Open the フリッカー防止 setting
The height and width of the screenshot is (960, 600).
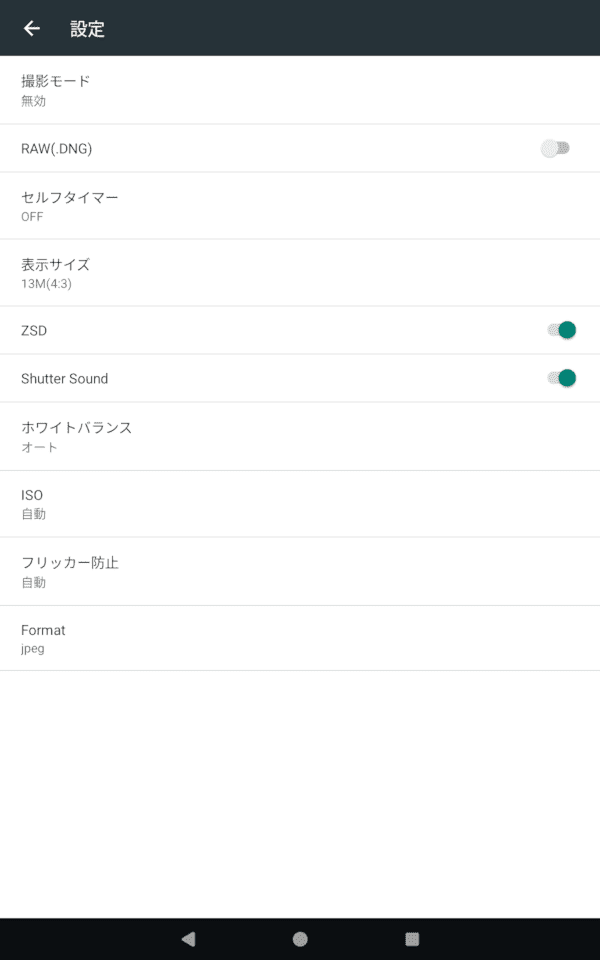pyautogui.click(x=300, y=571)
